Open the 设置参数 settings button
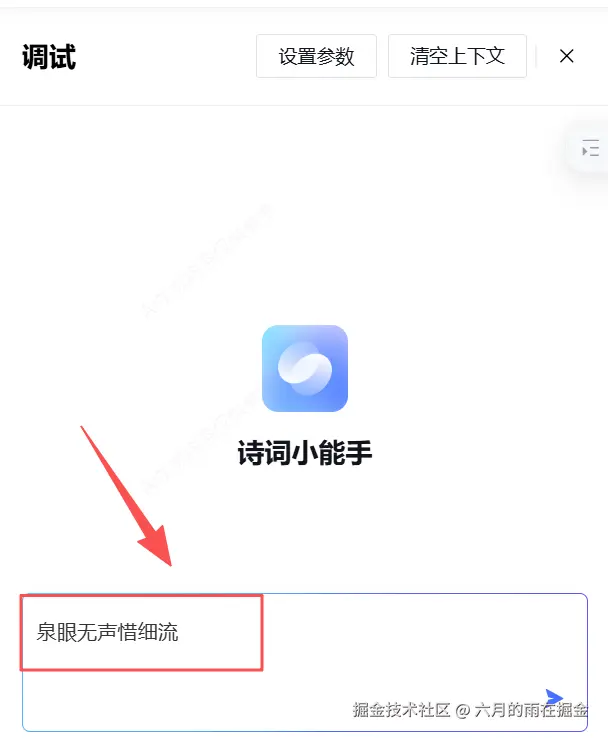 coord(316,57)
